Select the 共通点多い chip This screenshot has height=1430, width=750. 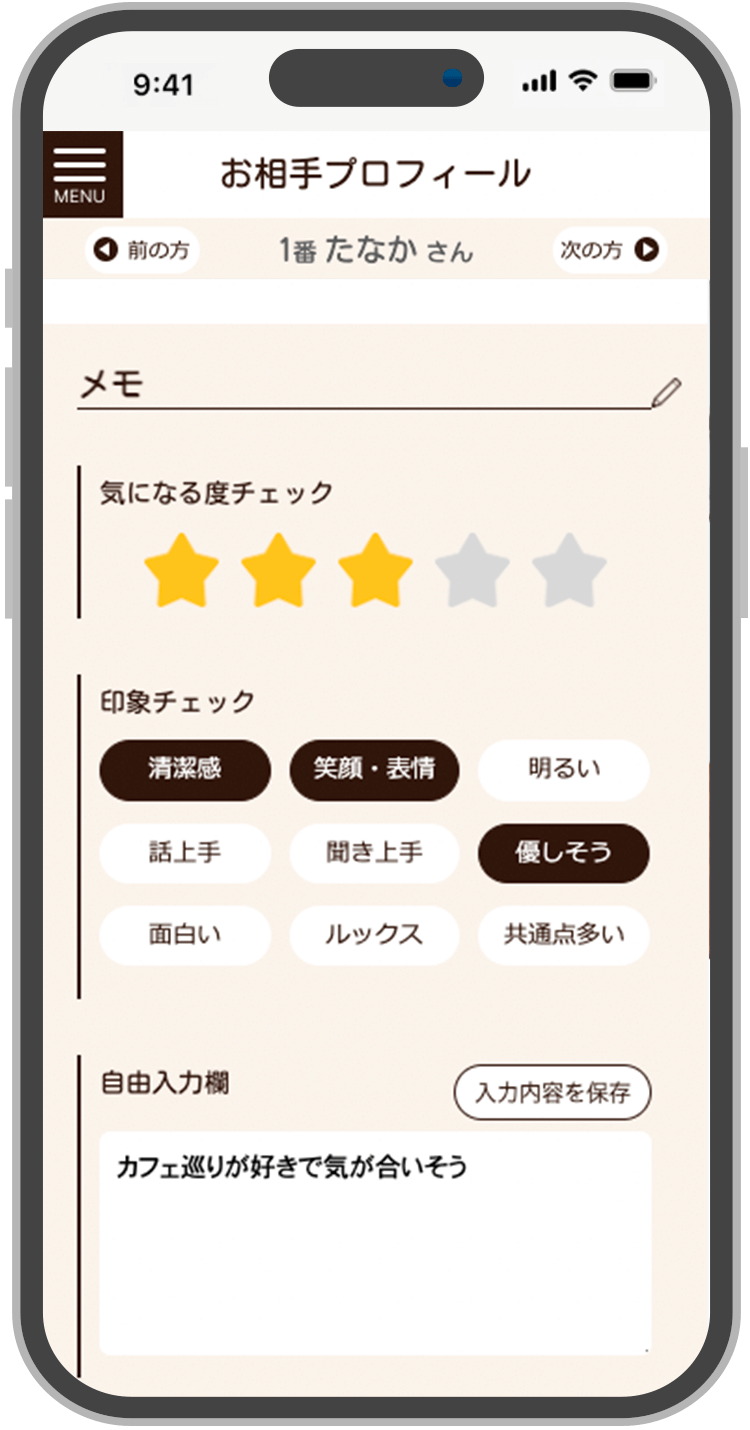point(564,935)
